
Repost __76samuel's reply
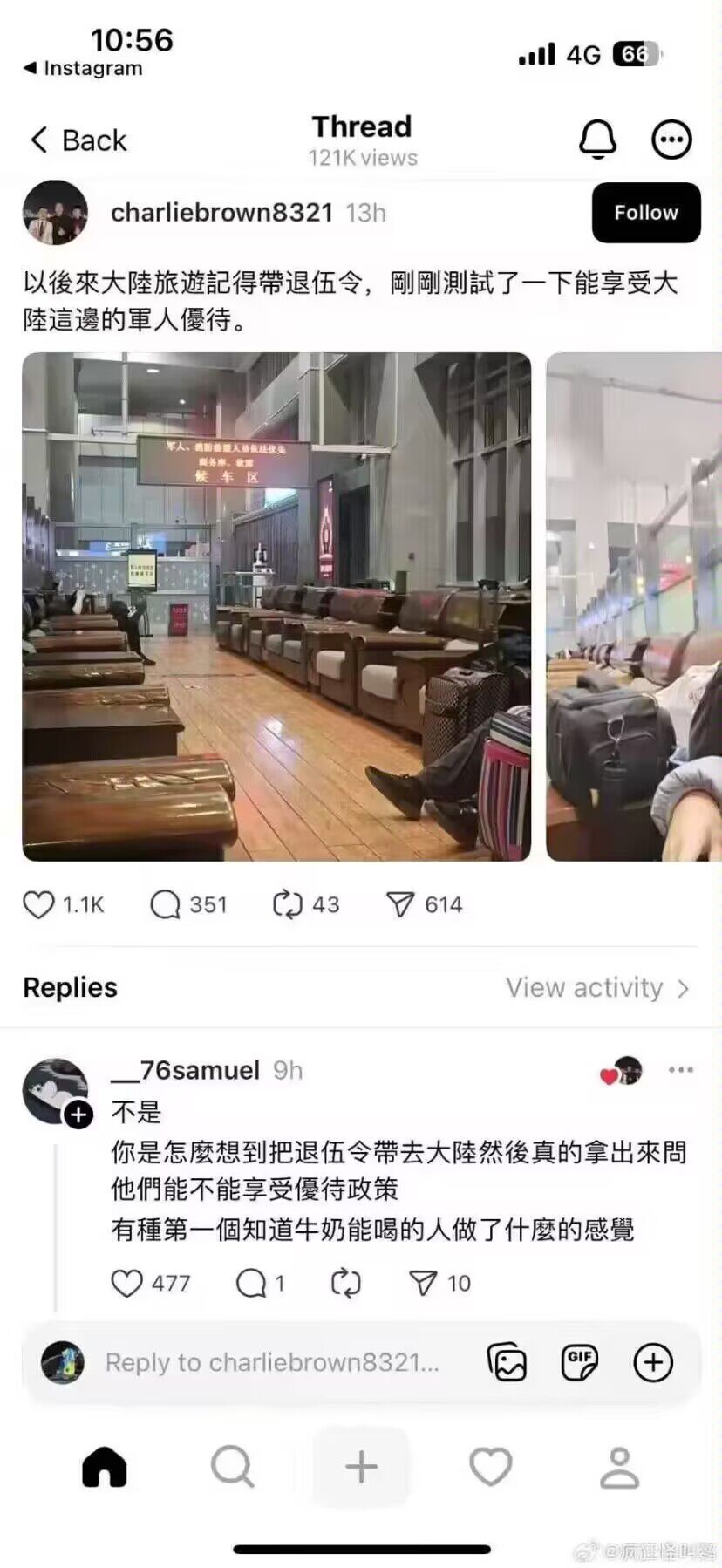coord(346,1283)
